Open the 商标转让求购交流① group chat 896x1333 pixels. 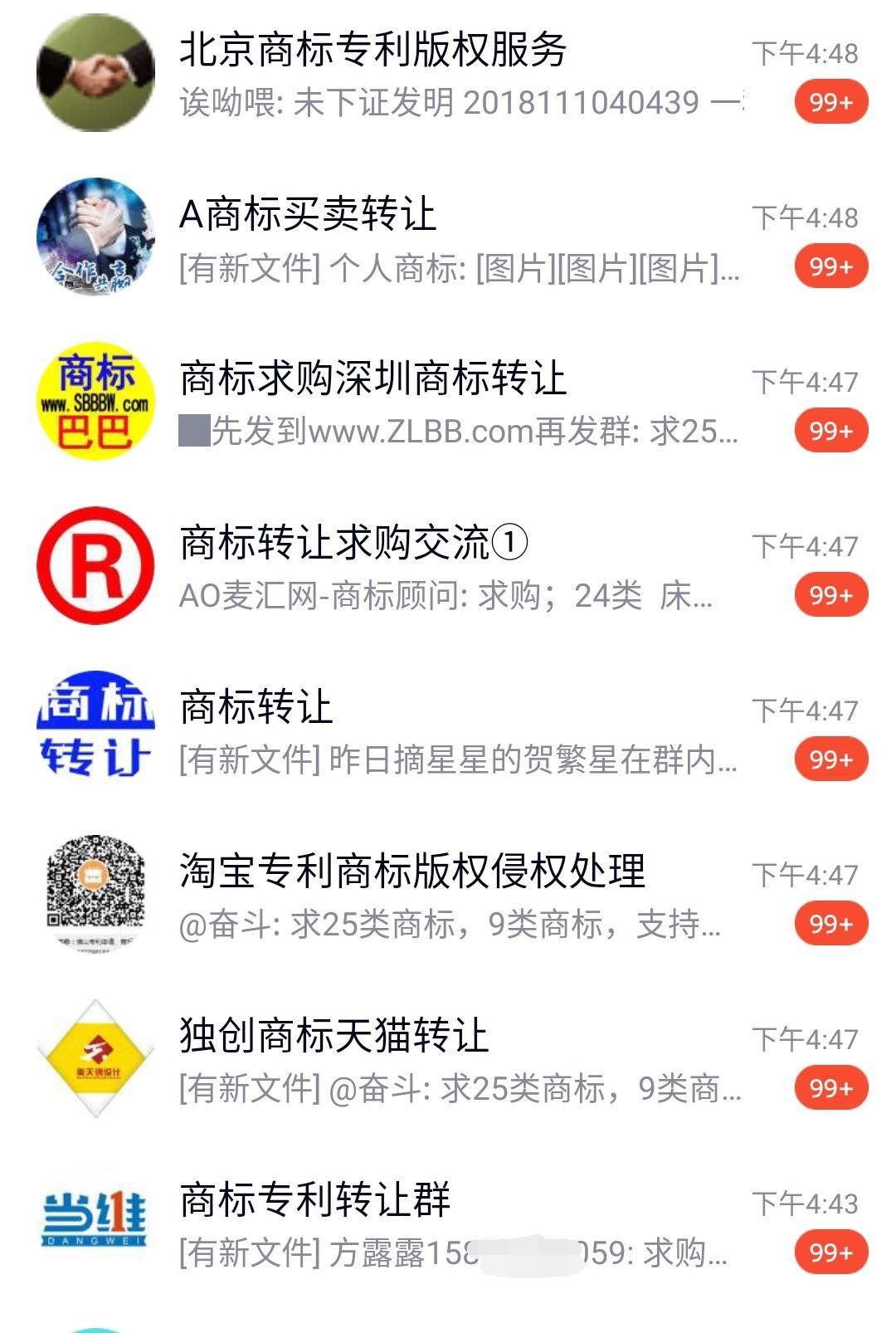448,568
